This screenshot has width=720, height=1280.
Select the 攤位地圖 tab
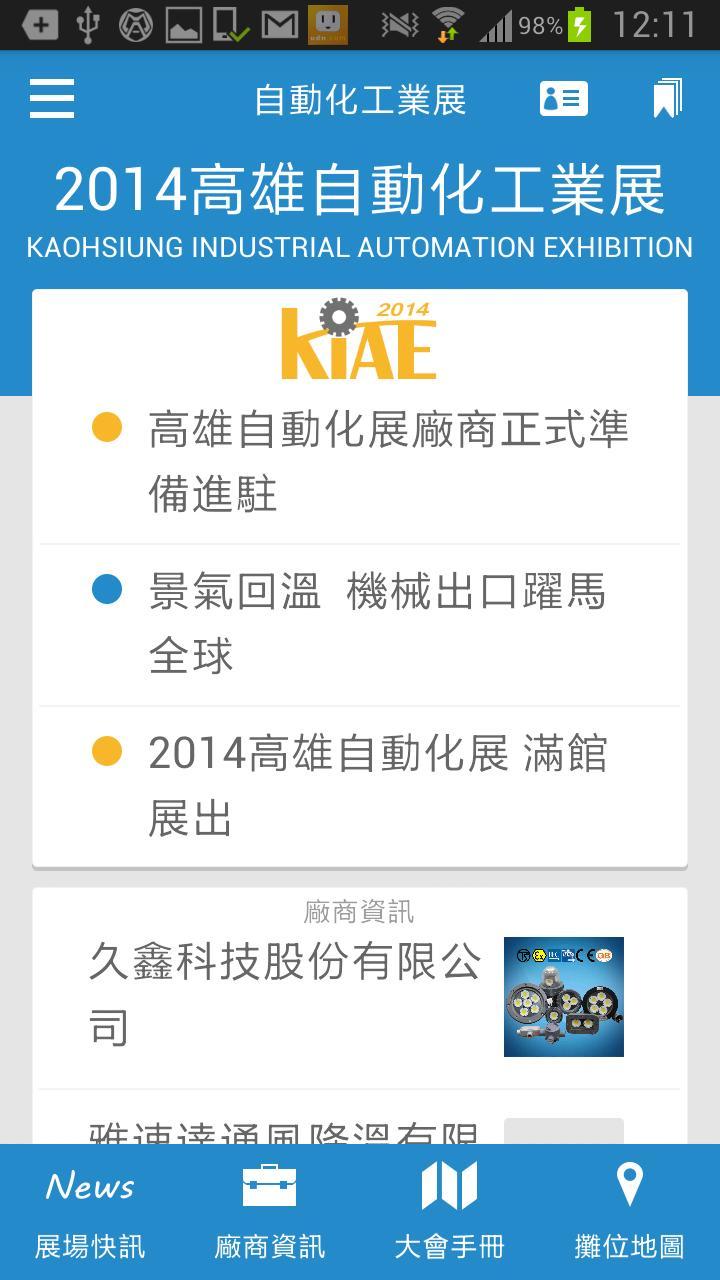pos(630,1212)
